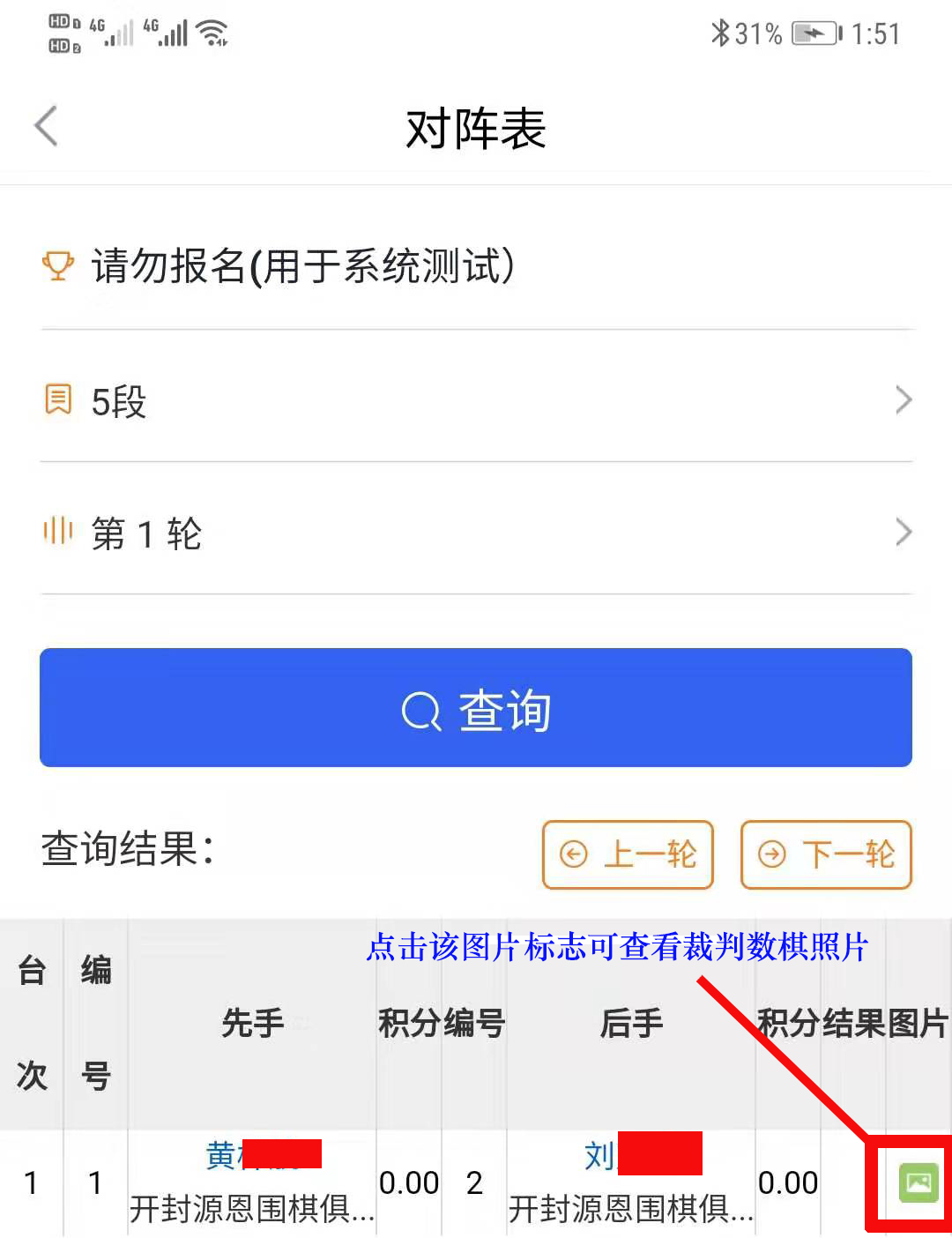View the referee counting photo icon
Screen dimensions: 952x1238
pos(918,1182)
